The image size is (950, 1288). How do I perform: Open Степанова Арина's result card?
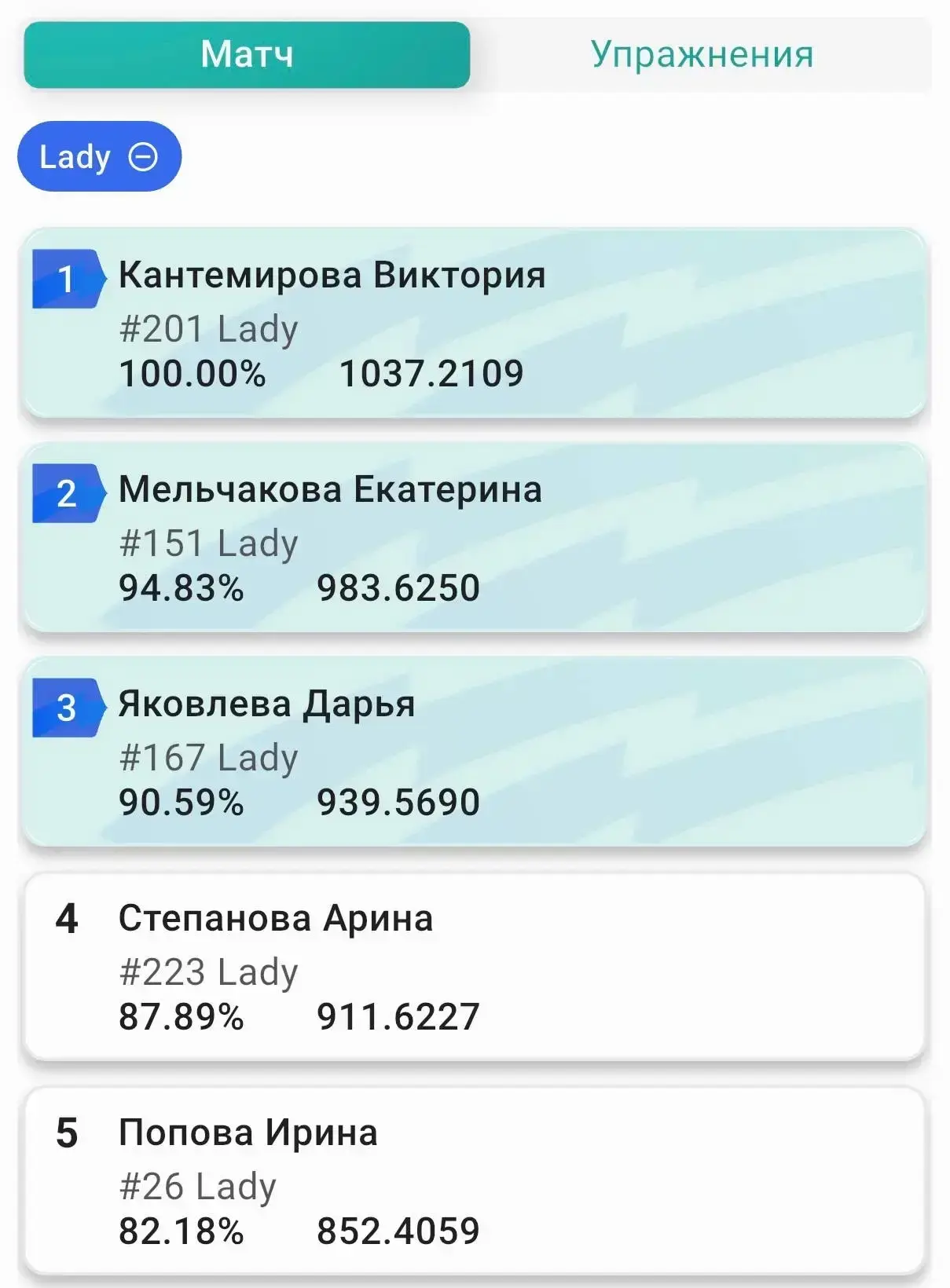(x=474, y=967)
